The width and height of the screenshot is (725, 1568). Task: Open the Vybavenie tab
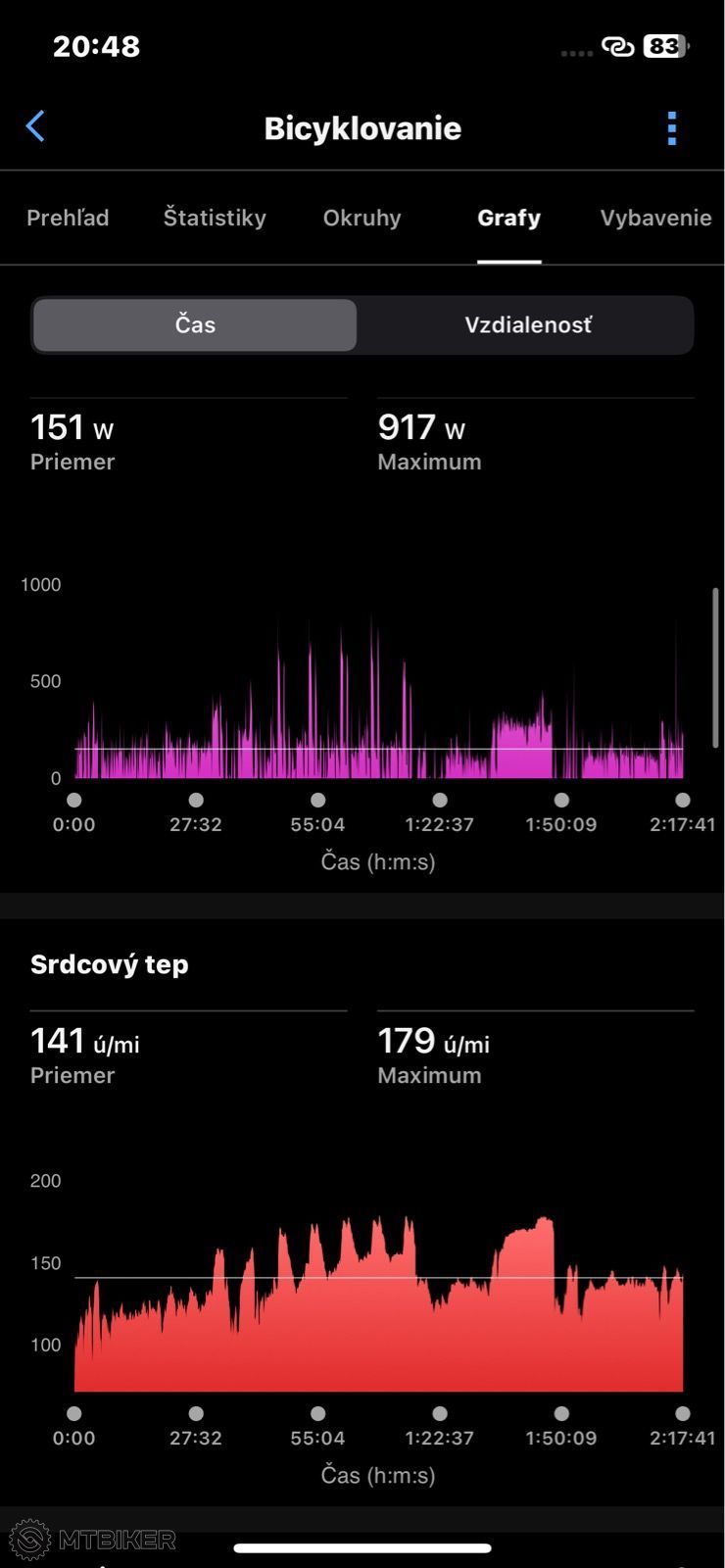655,218
